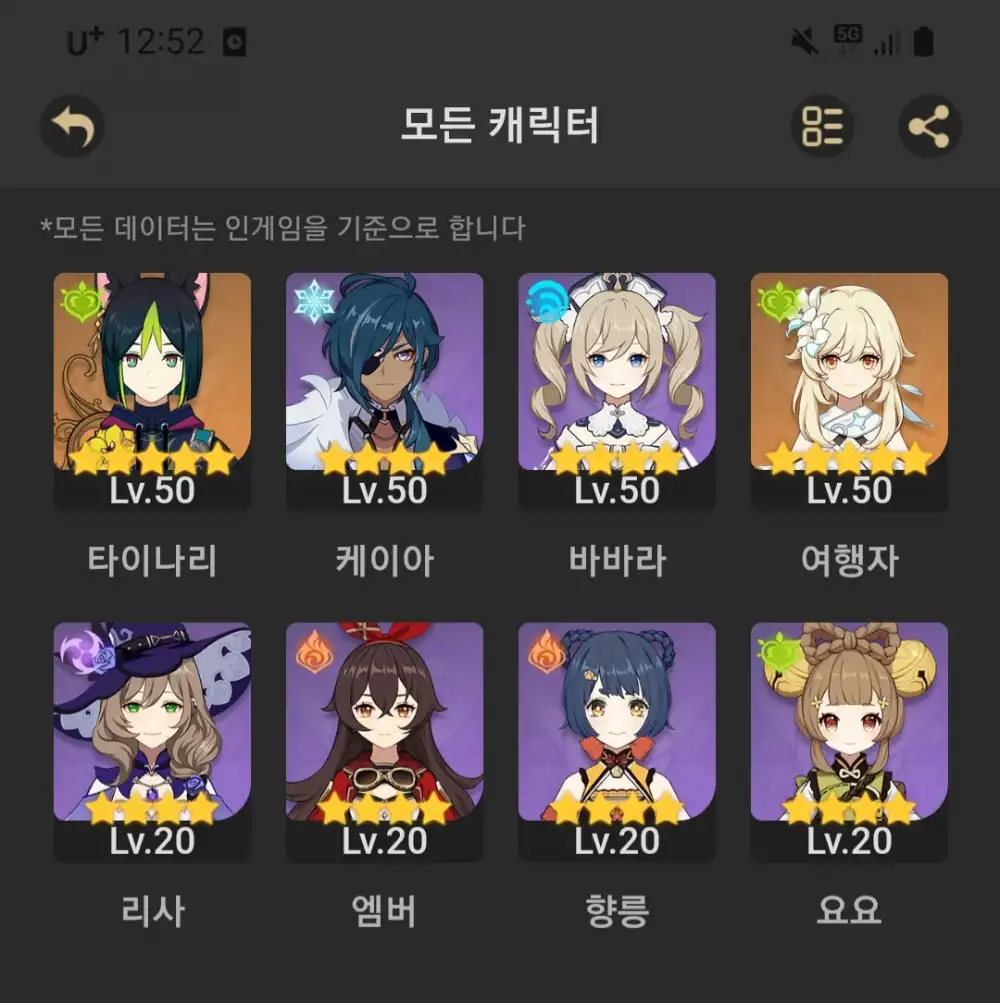Go back using the arrow icon
Viewport: 1000px width, 1003px height.
coord(72,127)
